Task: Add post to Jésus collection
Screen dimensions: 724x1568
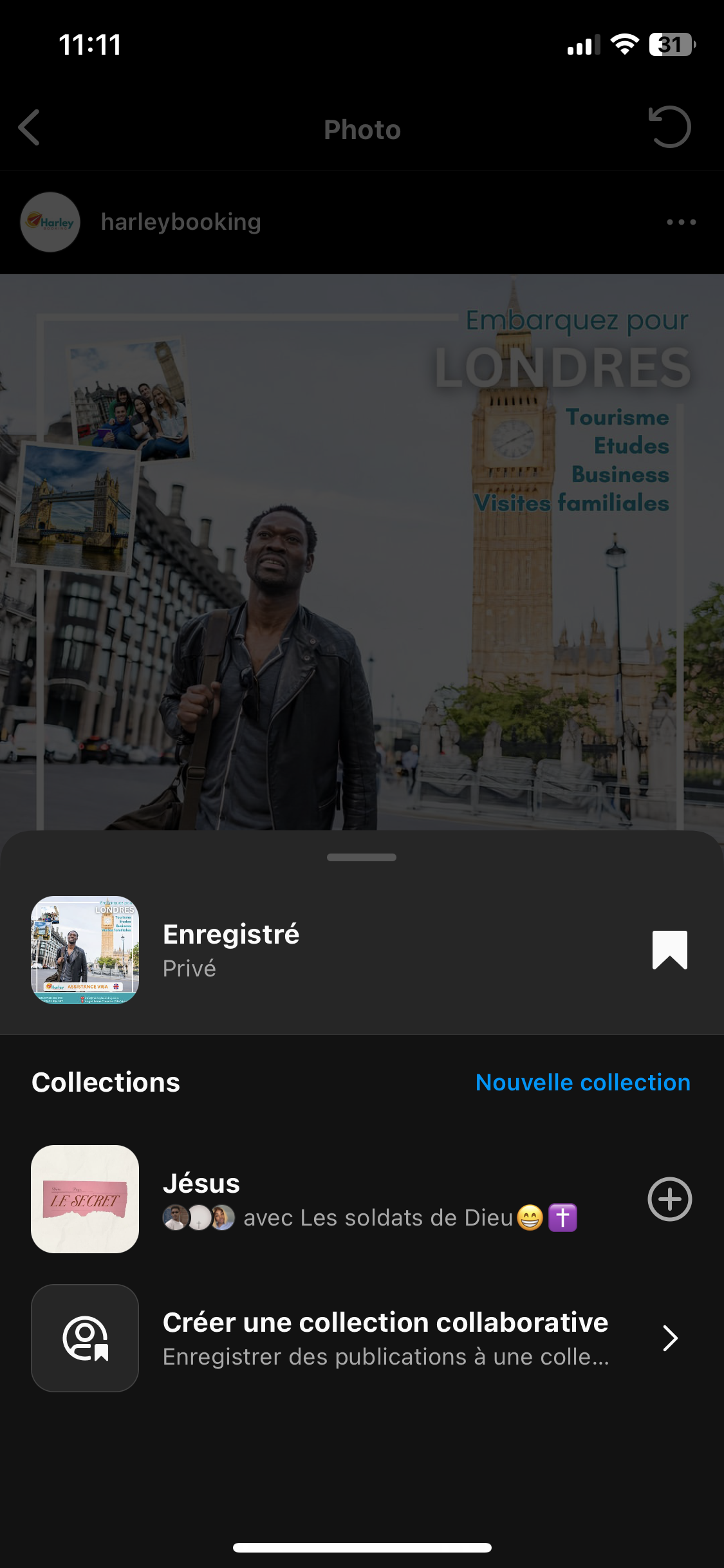Action: [669, 1199]
